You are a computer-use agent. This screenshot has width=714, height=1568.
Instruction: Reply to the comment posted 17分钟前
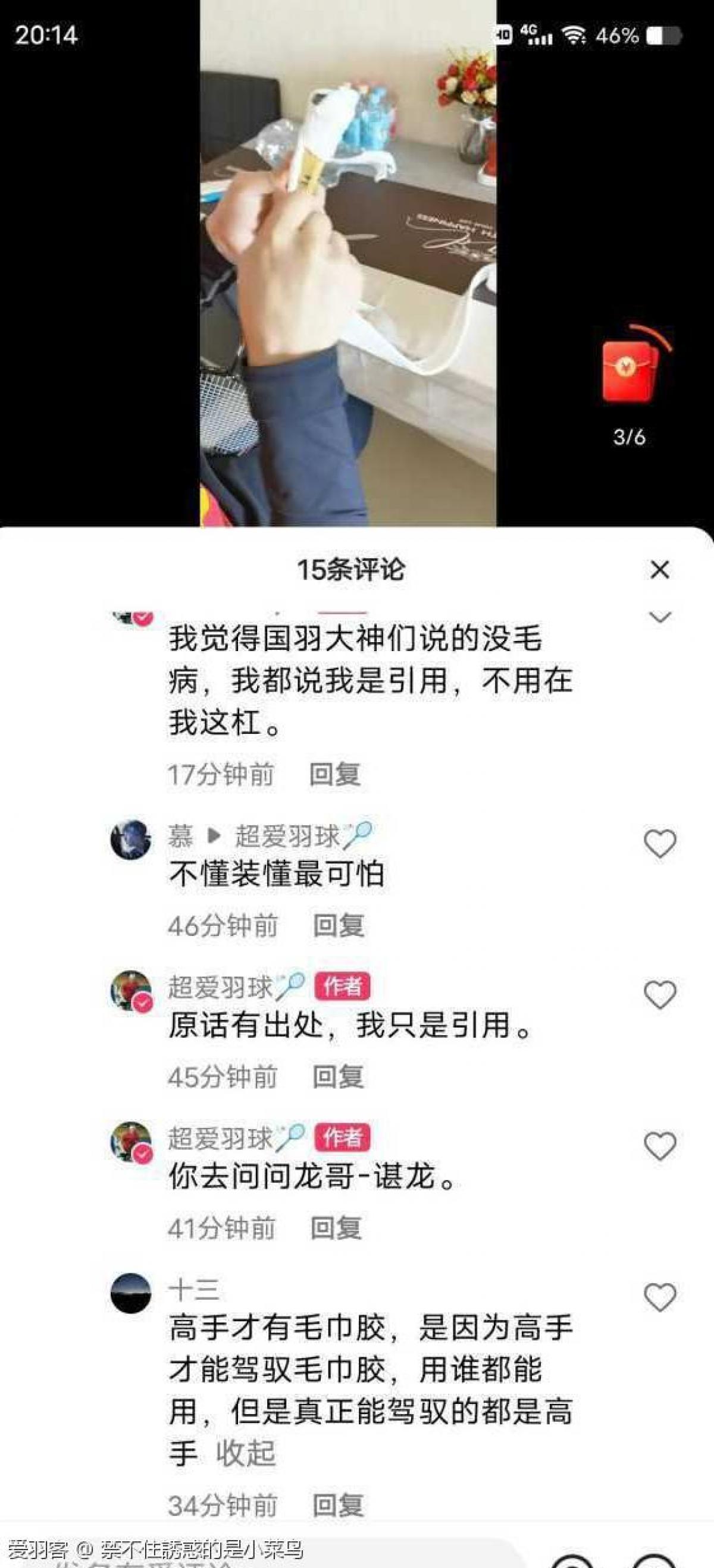(334, 774)
